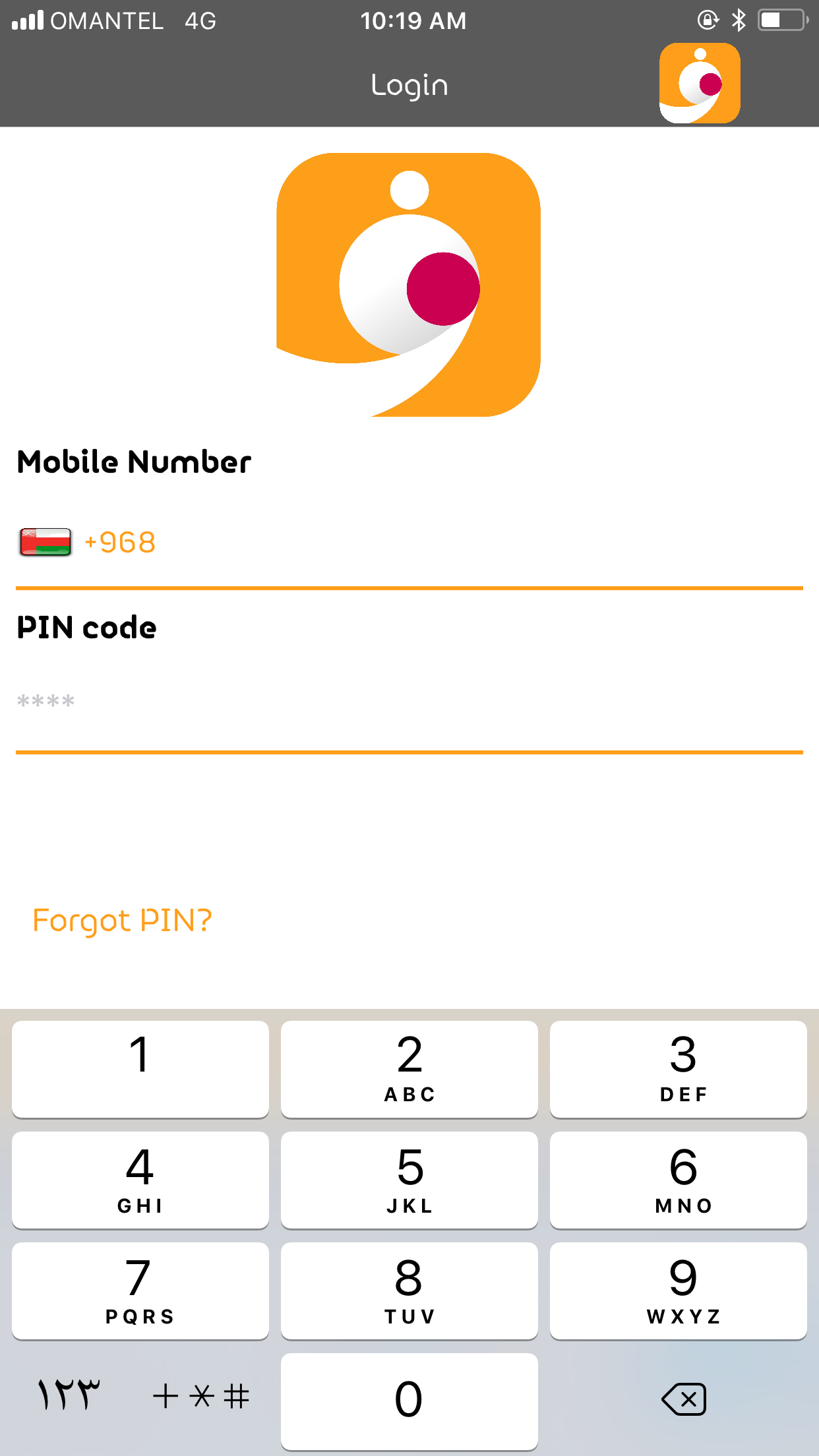This screenshot has width=819, height=1456.
Task: Tap the Login title in header
Action: tap(409, 84)
